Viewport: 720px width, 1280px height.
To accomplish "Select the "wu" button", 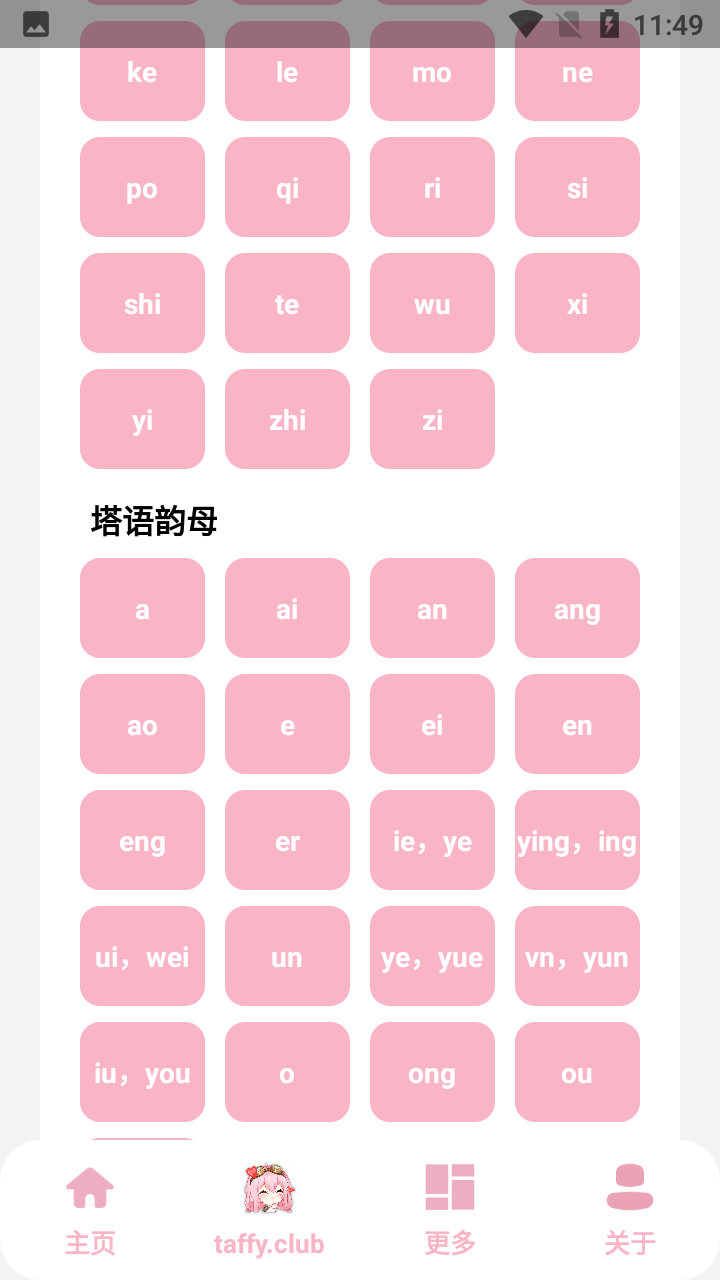I will pyautogui.click(x=432, y=303).
